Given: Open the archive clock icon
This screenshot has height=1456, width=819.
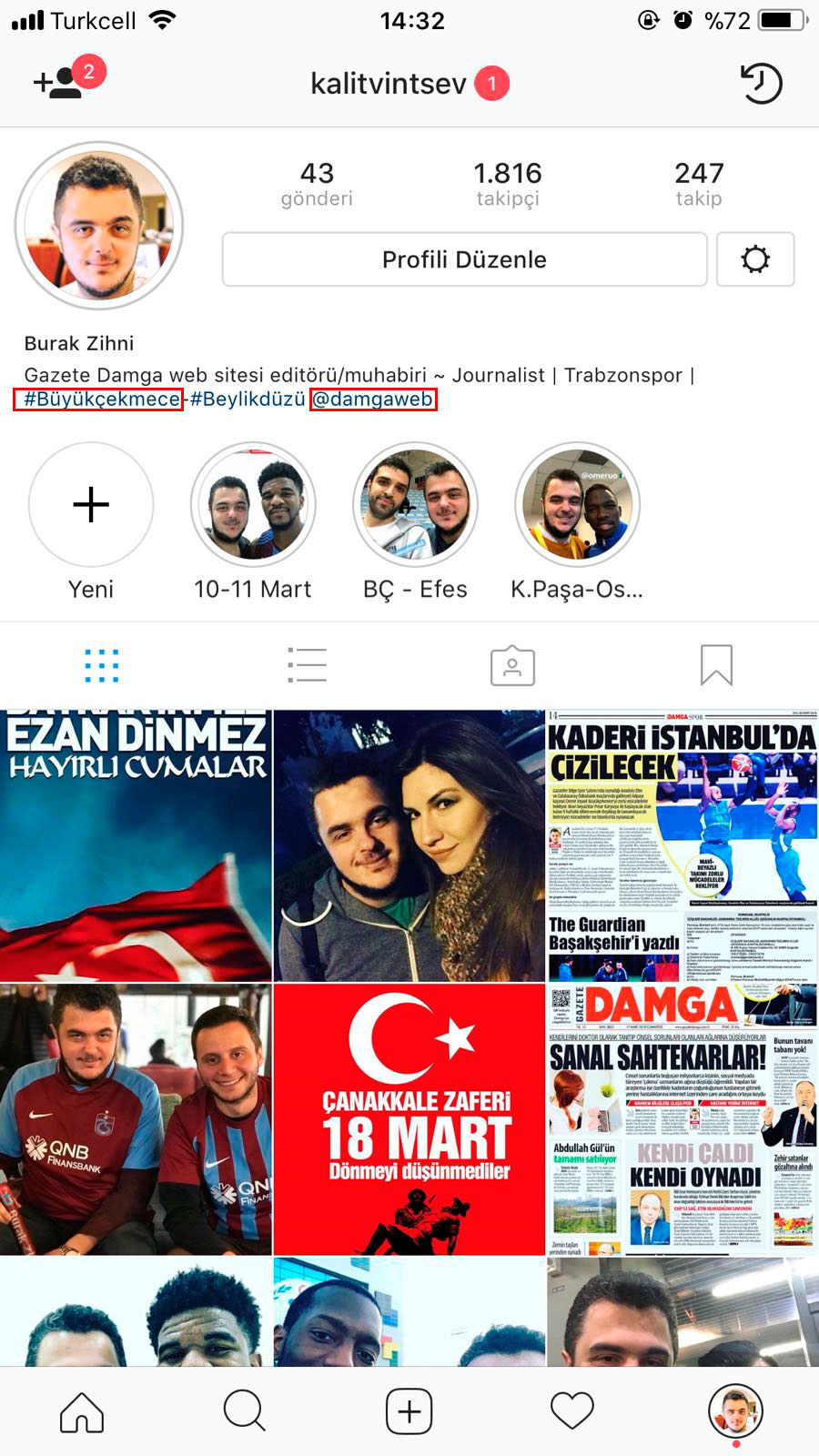Looking at the screenshot, I should pyautogui.click(x=761, y=84).
